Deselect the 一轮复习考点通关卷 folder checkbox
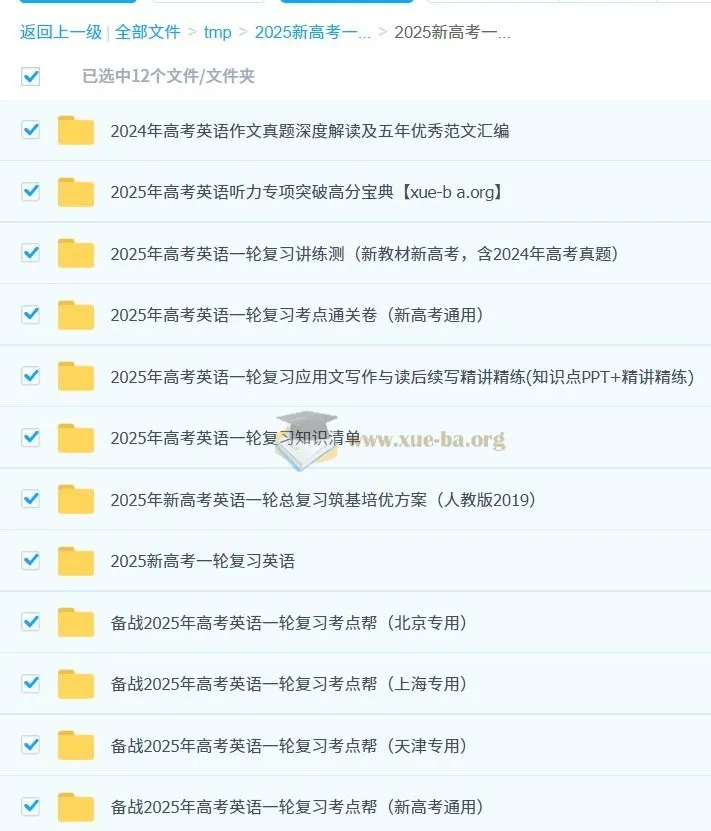711x831 pixels. point(30,314)
